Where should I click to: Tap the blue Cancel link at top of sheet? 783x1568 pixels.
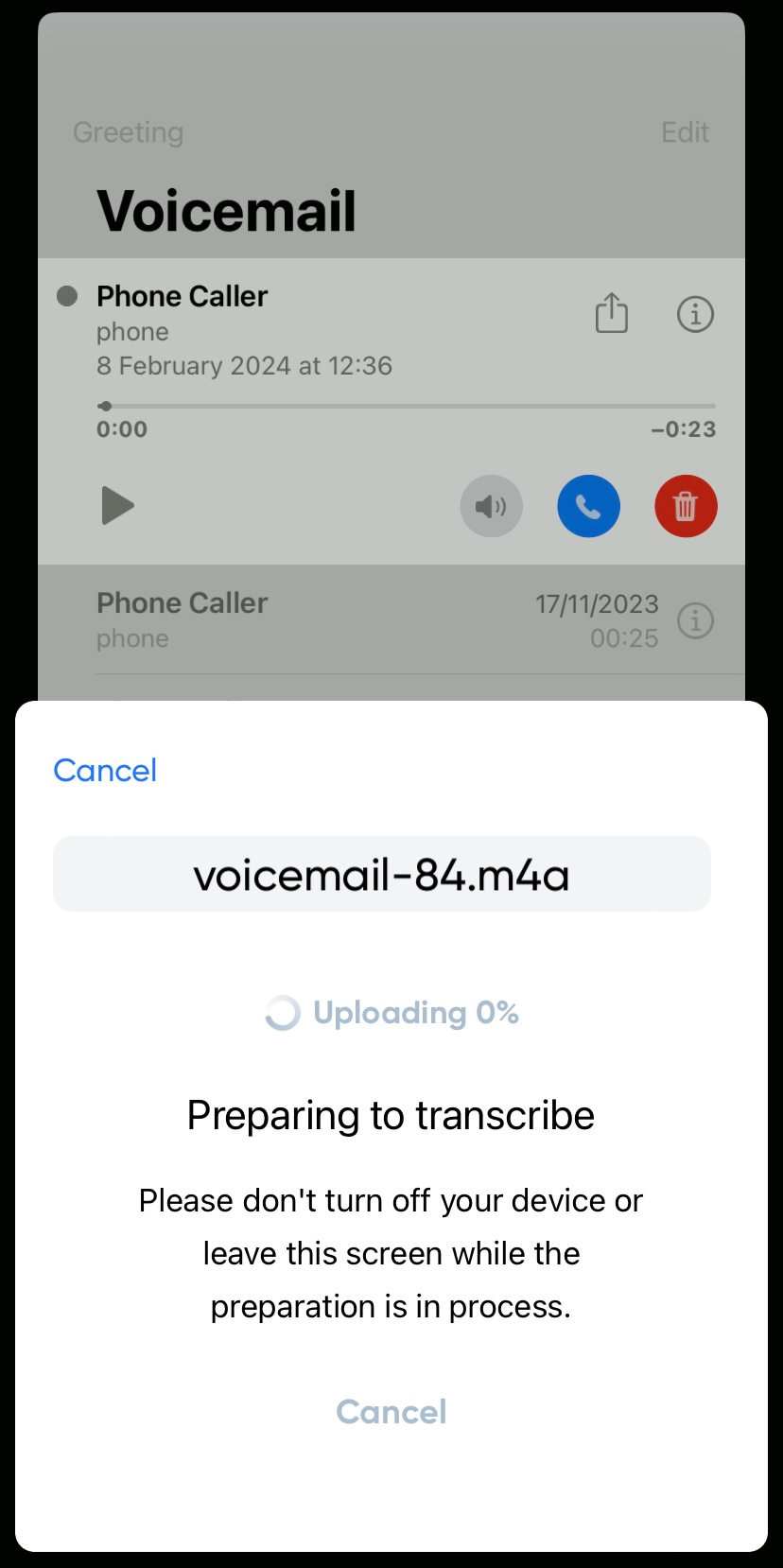click(105, 770)
